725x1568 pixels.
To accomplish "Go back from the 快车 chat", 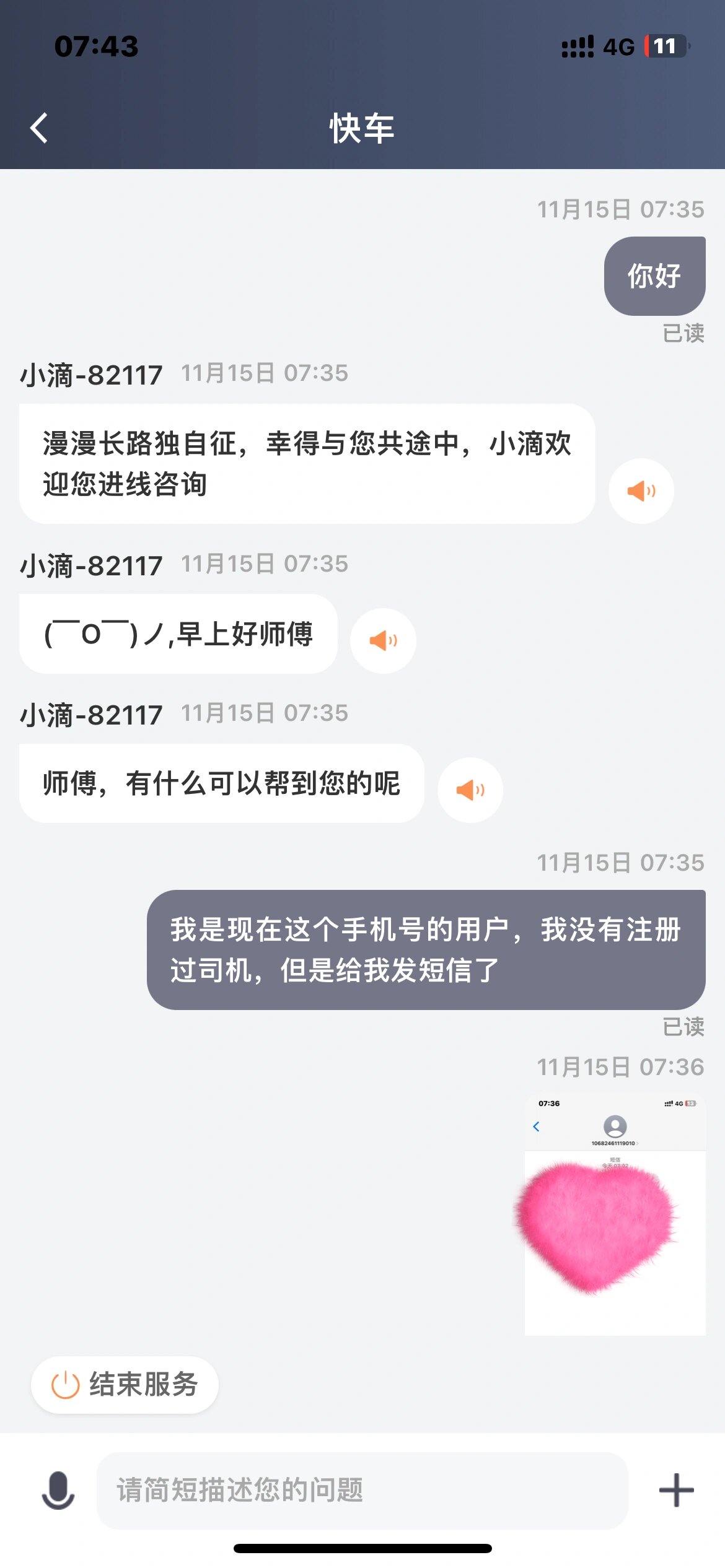I will point(39,128).
